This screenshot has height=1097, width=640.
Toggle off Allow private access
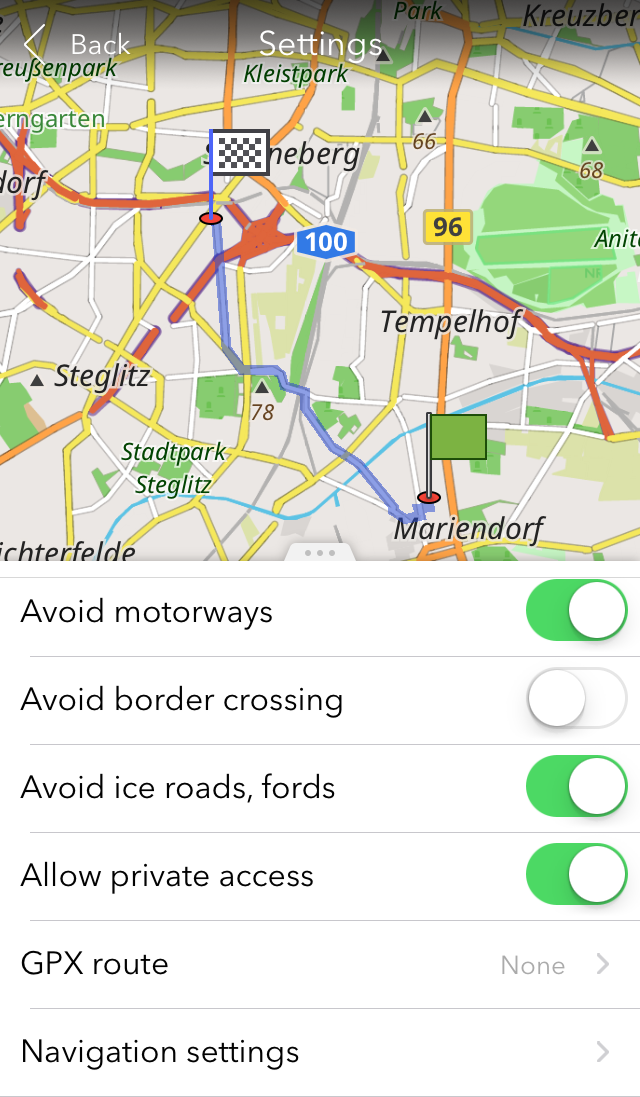[576, 875]
